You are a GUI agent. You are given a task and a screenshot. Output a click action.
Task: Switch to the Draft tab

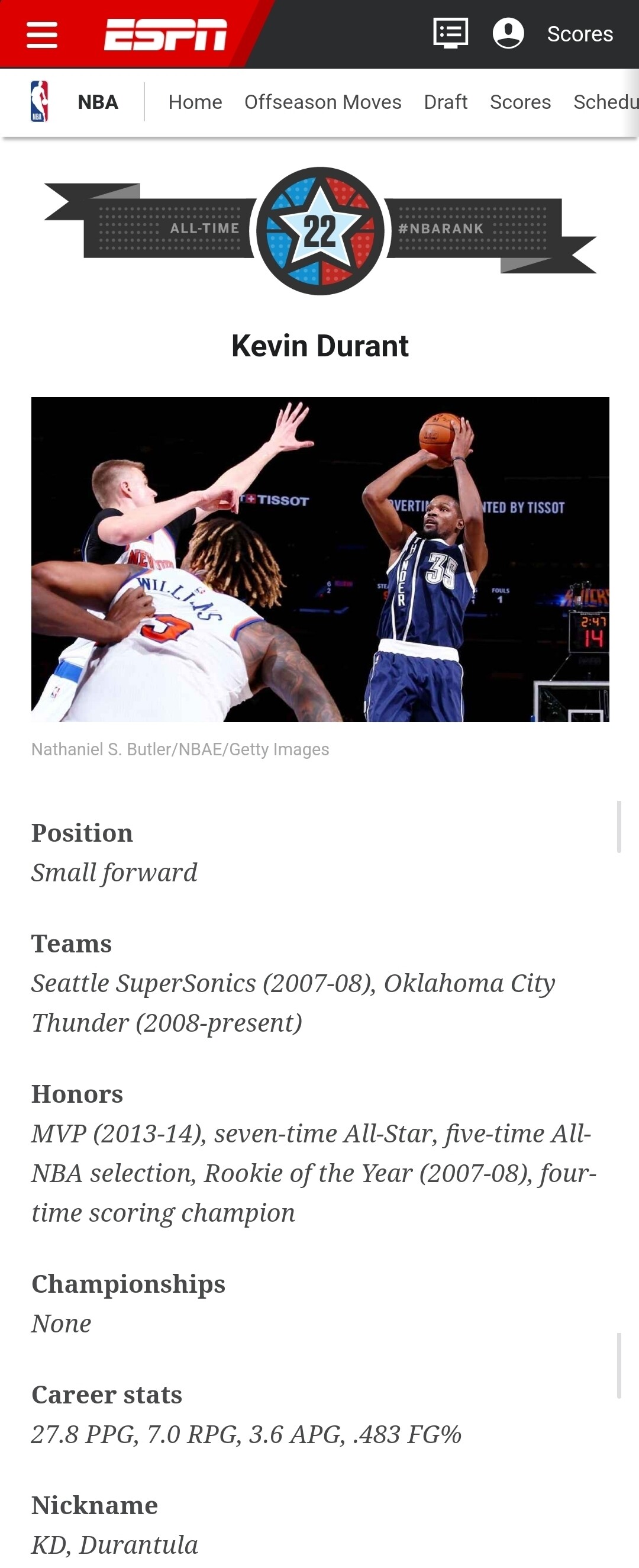[446, 102]
